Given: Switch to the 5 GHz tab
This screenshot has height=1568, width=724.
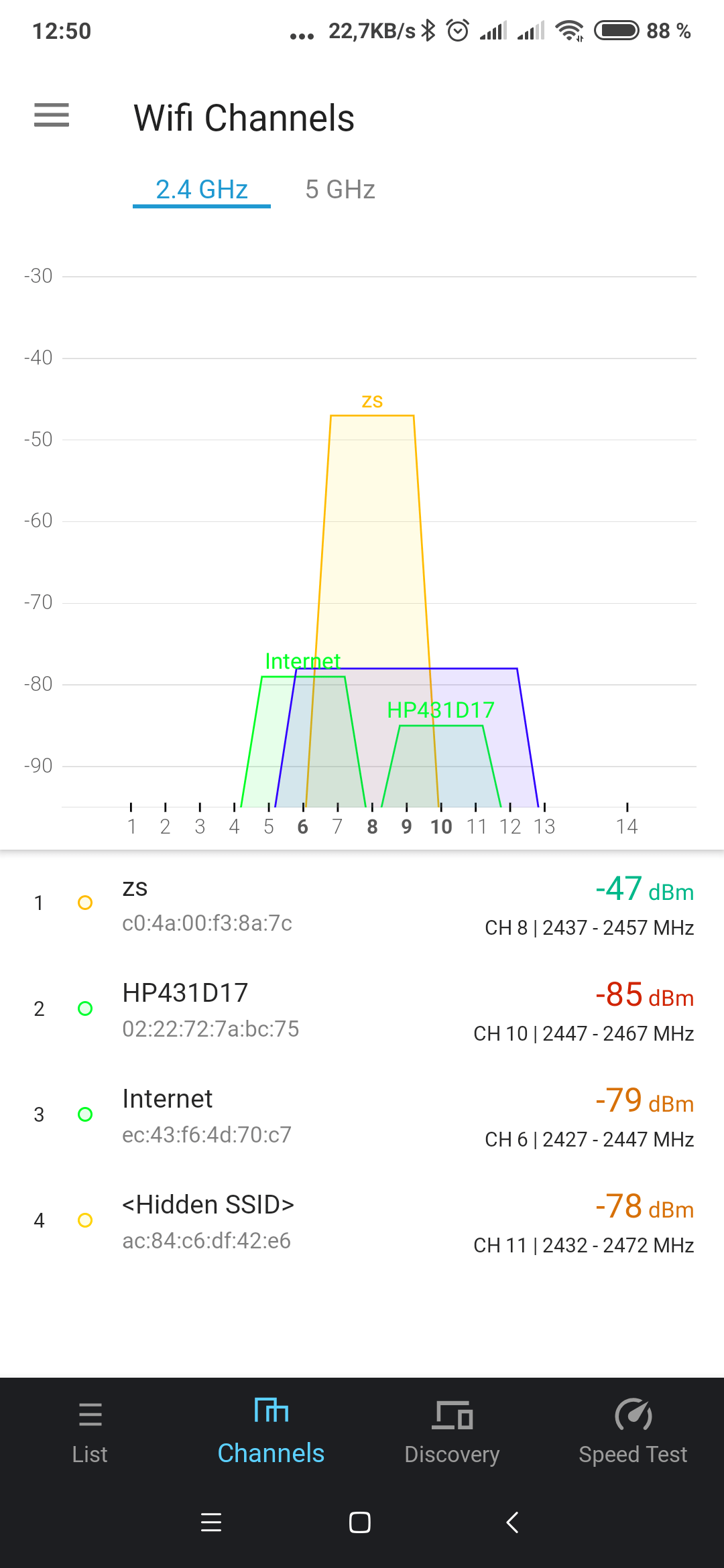Looking at the screenshot, I should [340, 190].
